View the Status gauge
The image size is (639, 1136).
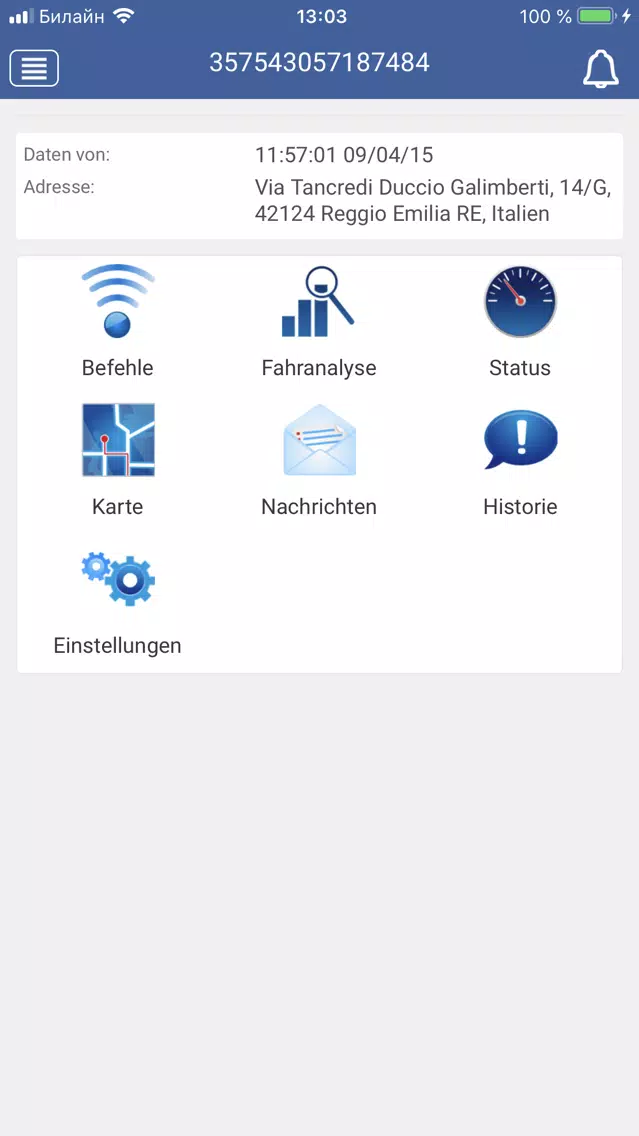coord(519,321)
